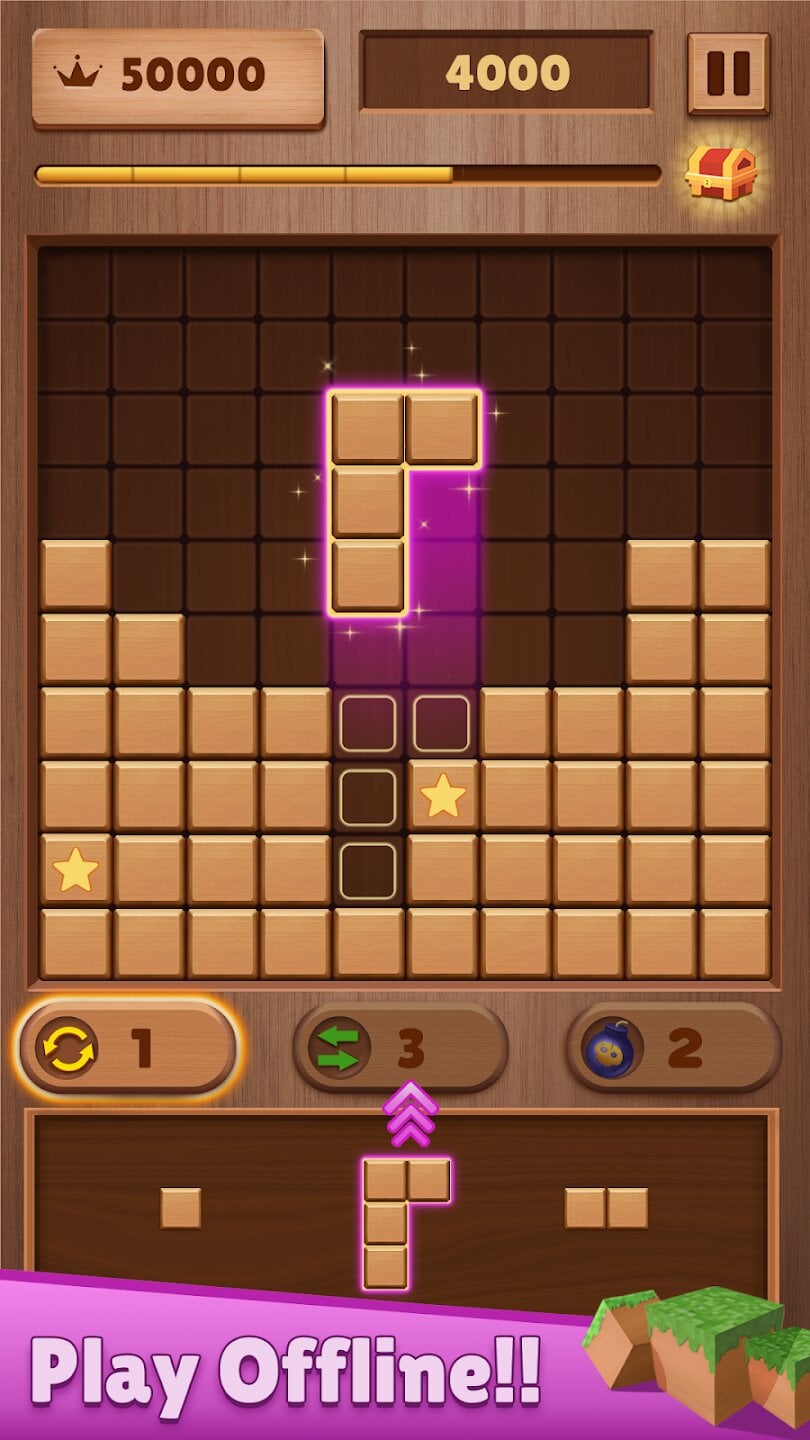The image size is (810, 1440).
Task: Open the glowing treasure chest
Action: click(x=721, y=174)
